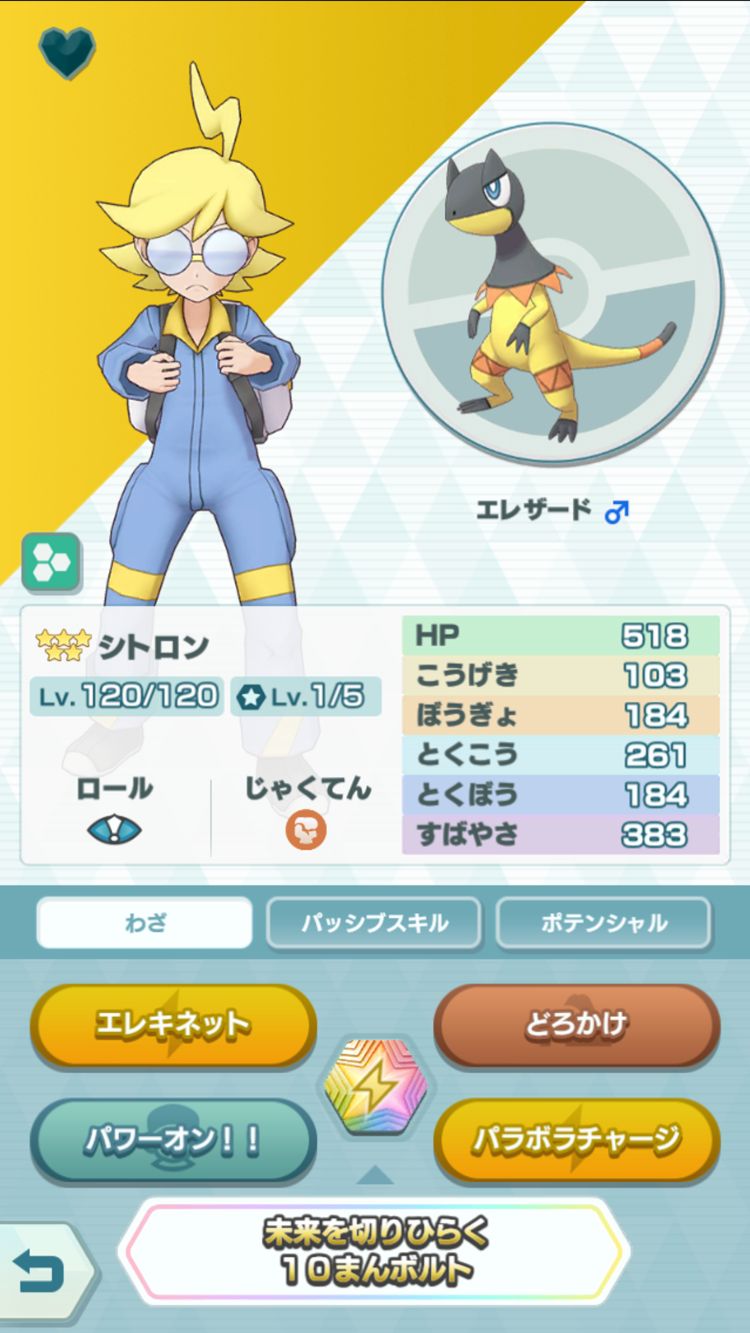View the エレザード Pokémon portrait
750x1333 pixels.
pos(551,294)
